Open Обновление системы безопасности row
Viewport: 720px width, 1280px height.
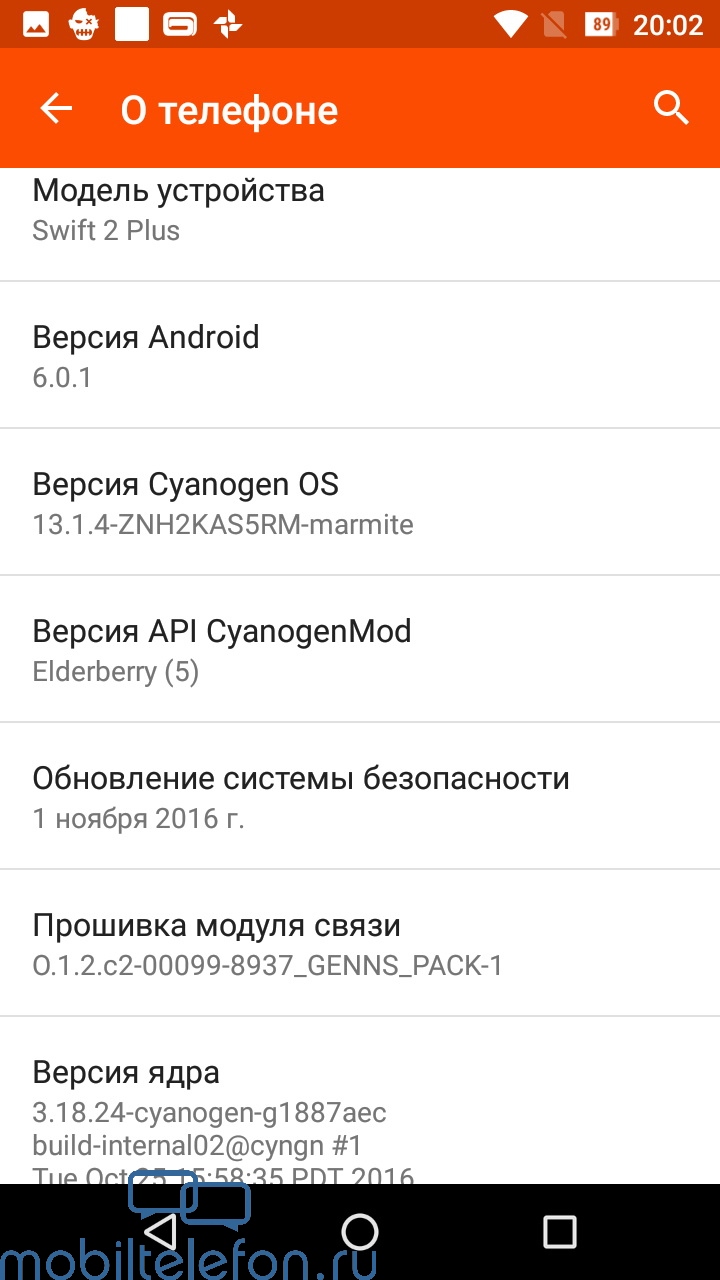[x=360, y=796]
